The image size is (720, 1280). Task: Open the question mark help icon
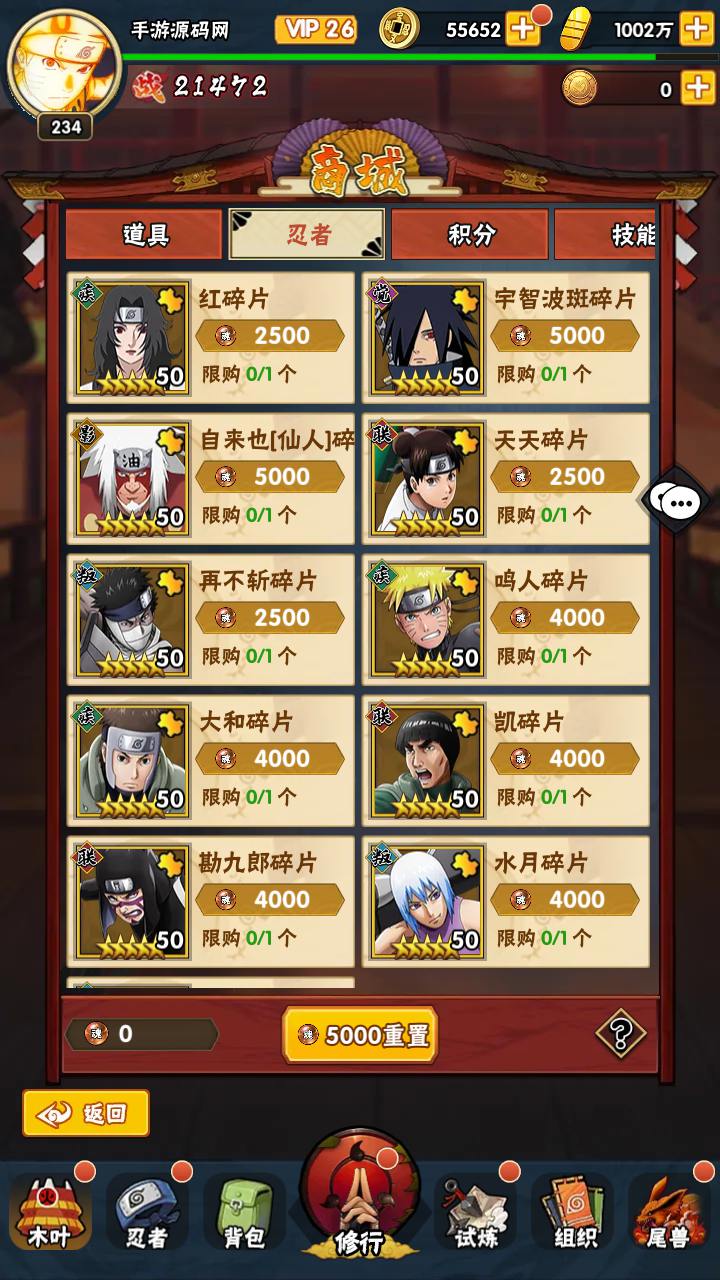pos(620,1033)
